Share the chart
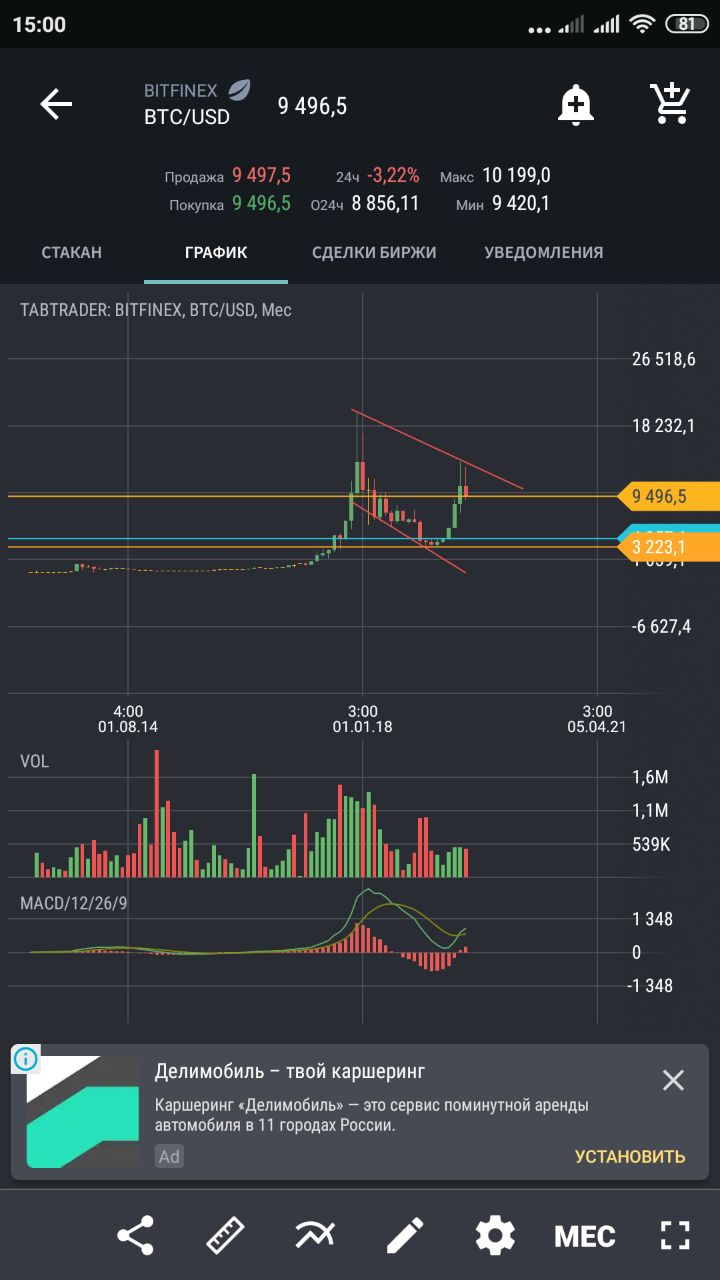This screenshot has height=1280, width=720. coord(135,1236)
